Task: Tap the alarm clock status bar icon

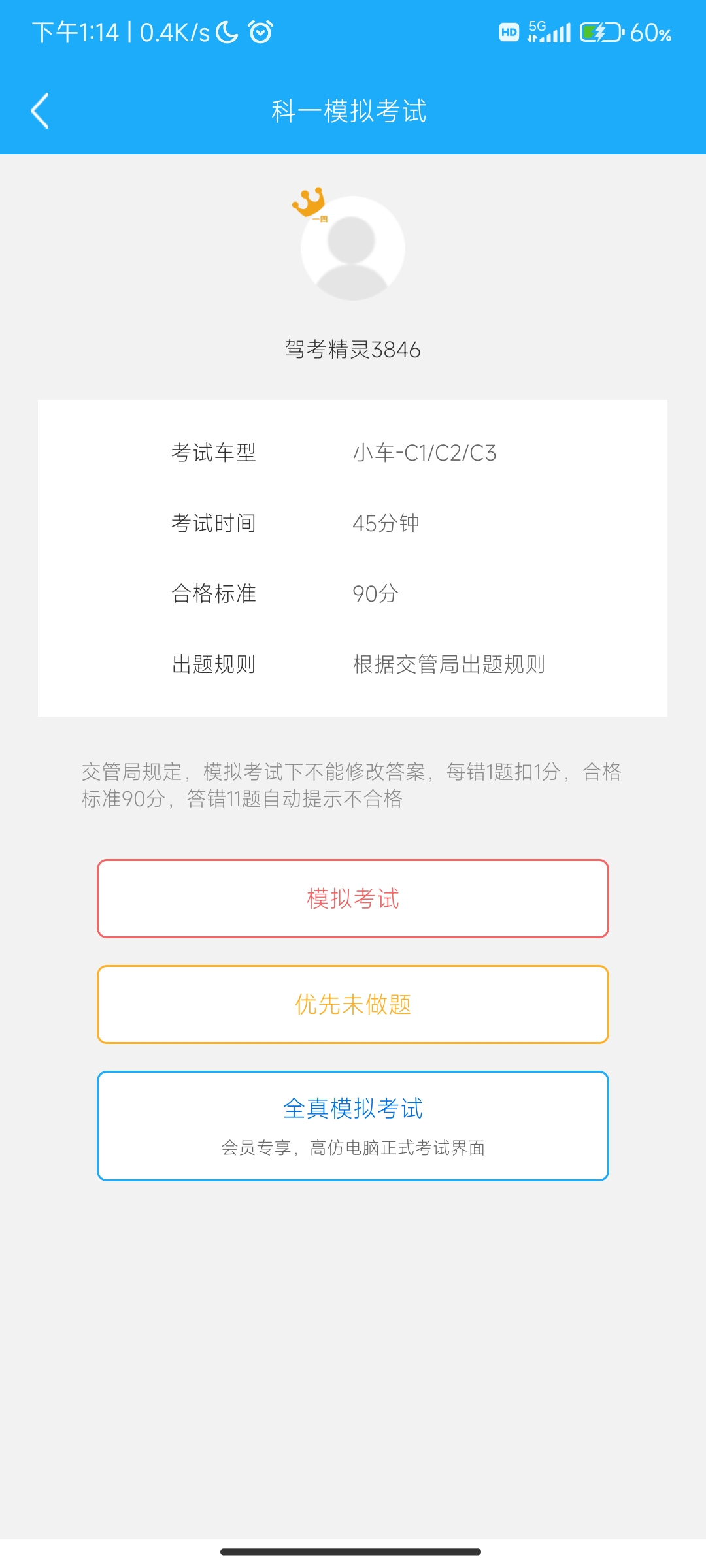Action: tap(260, 31)
